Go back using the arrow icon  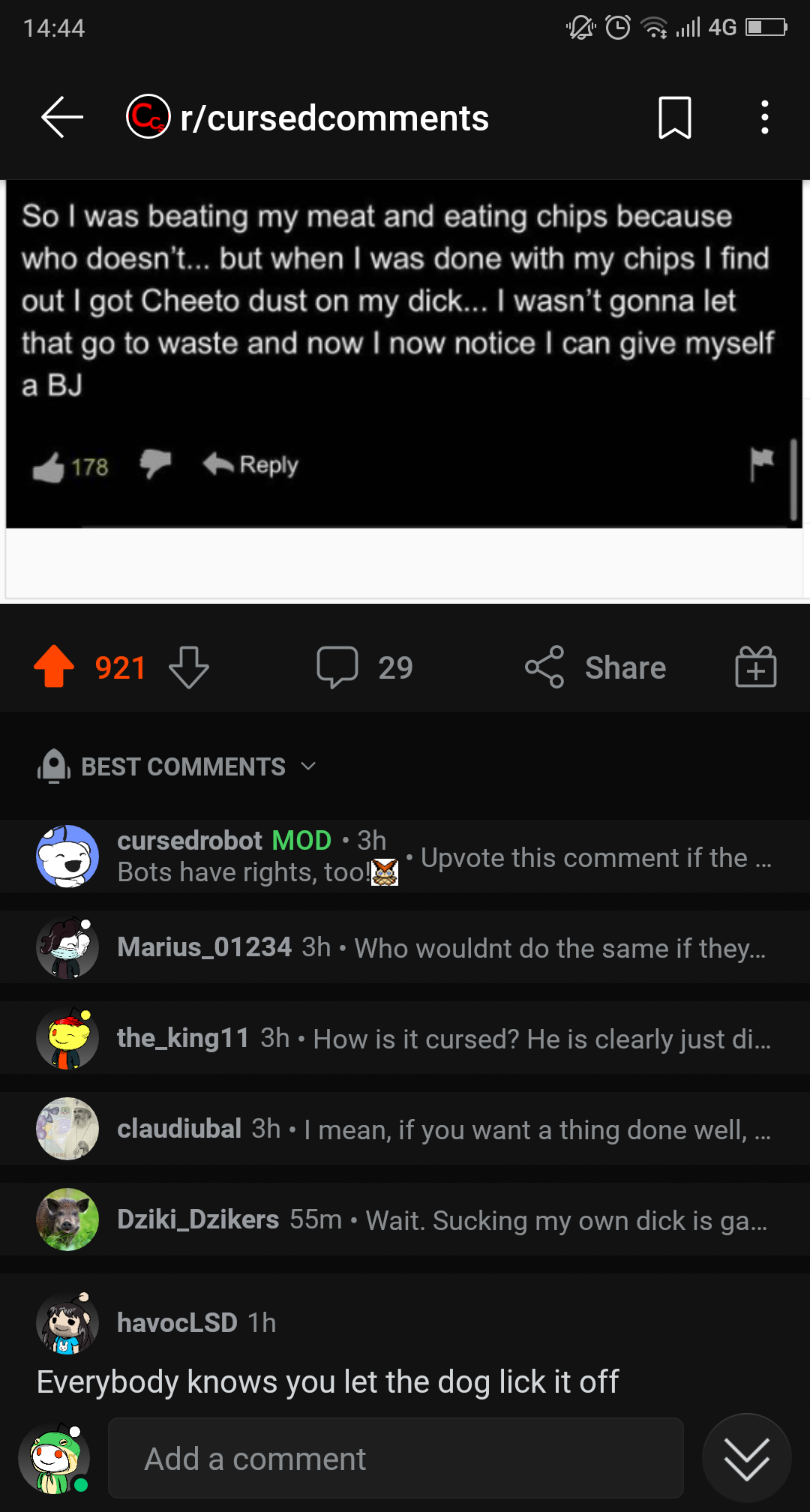tap(61, 118)
